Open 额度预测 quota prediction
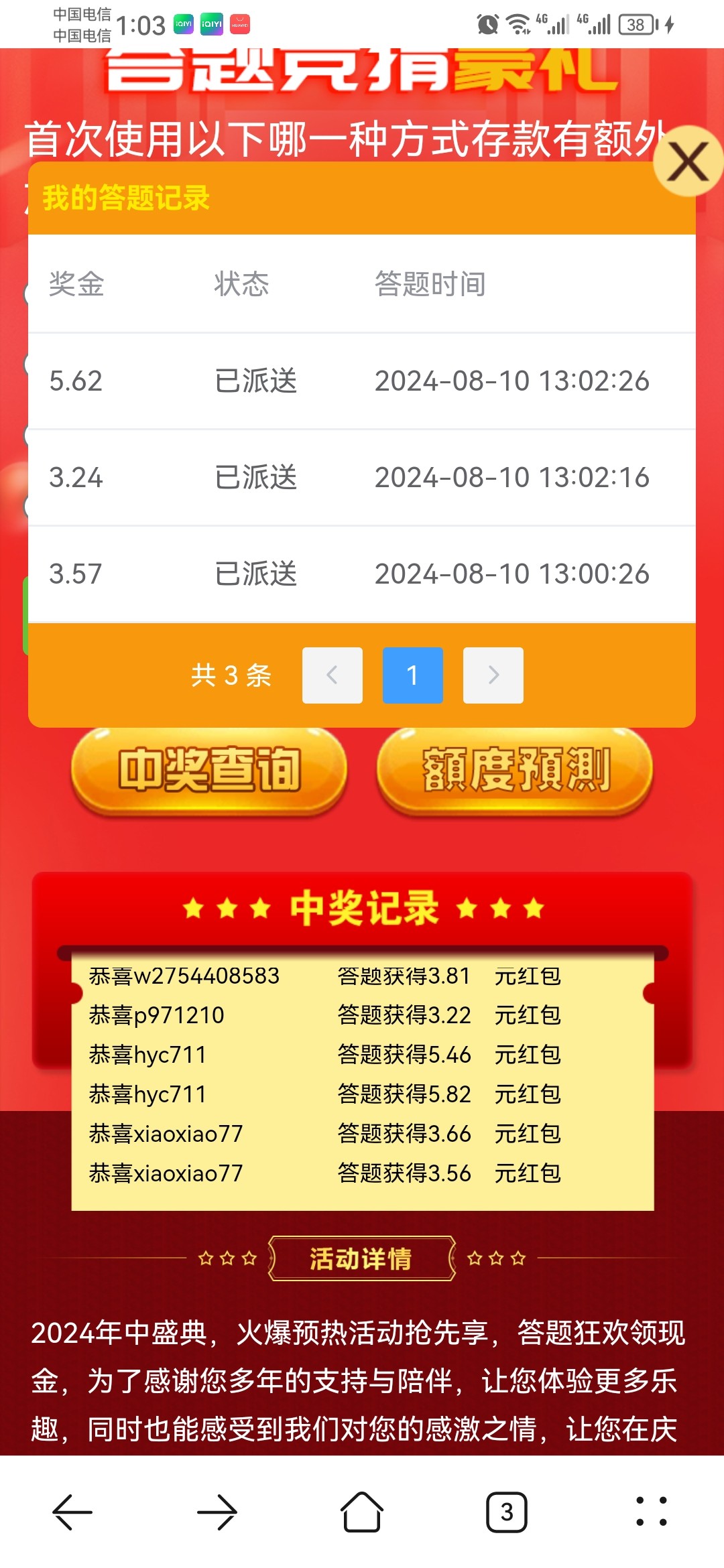 tap(515, 771)
